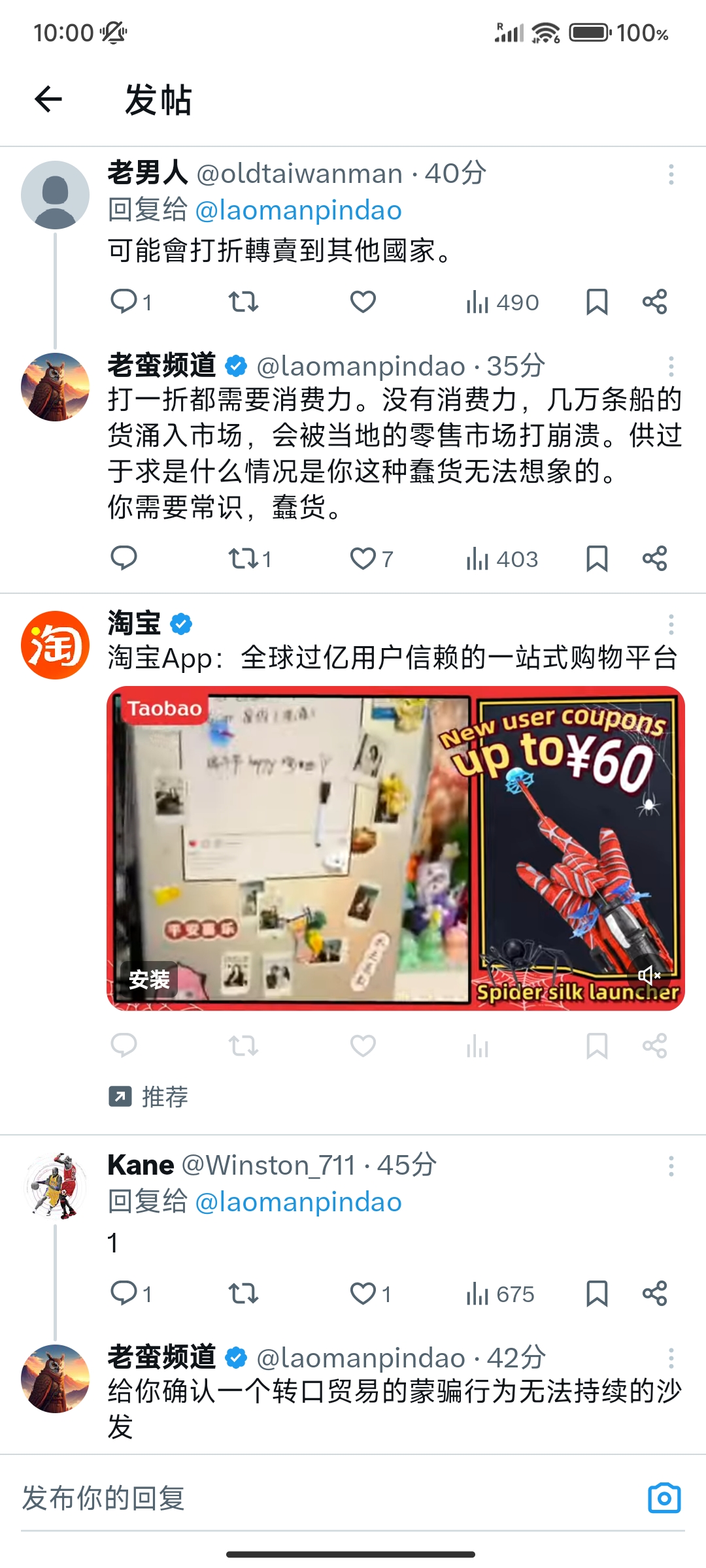This screenshot has height=1568, width=706.
Task: Bookmark Kane's reply
Action: tap(597, 1294)
